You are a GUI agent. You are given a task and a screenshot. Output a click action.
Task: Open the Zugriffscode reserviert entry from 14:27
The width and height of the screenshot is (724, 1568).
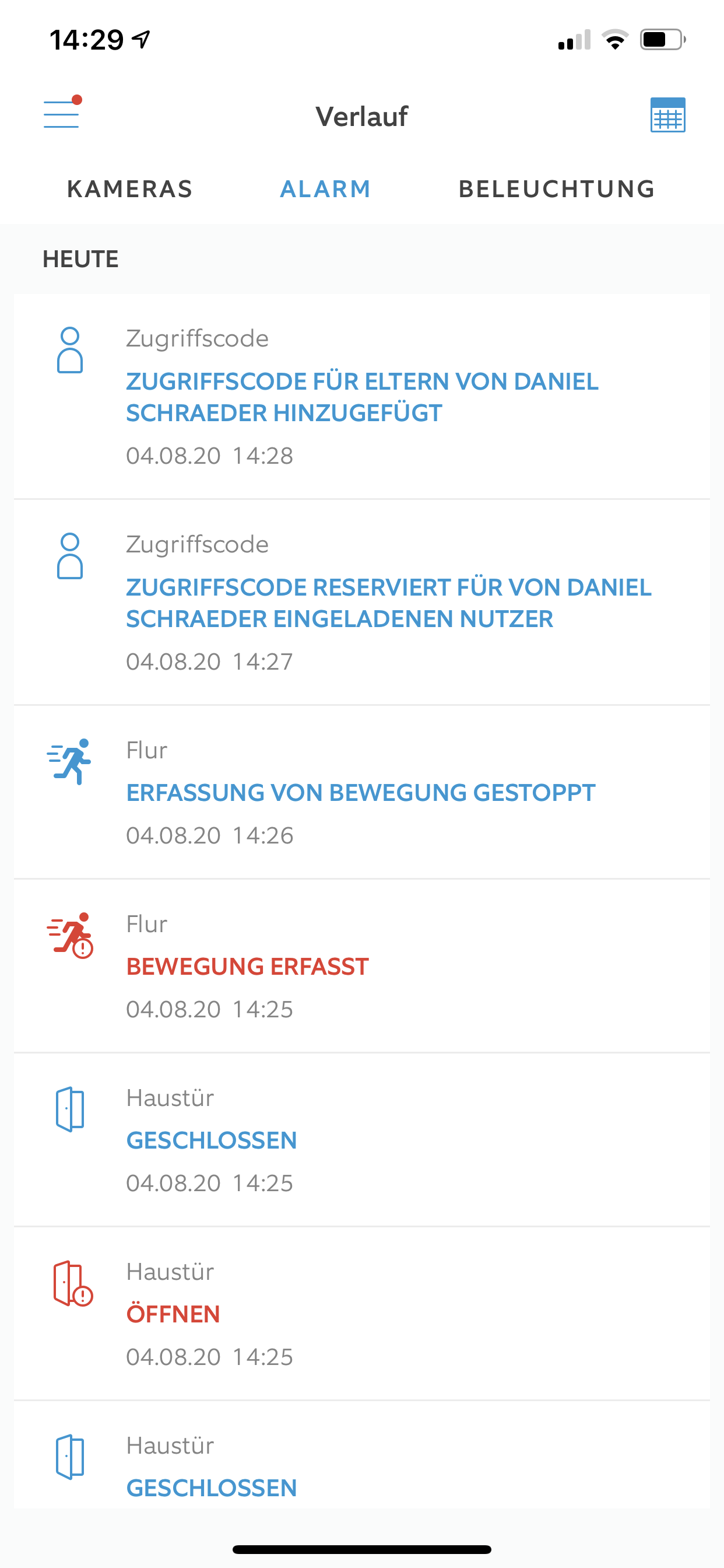361,603
